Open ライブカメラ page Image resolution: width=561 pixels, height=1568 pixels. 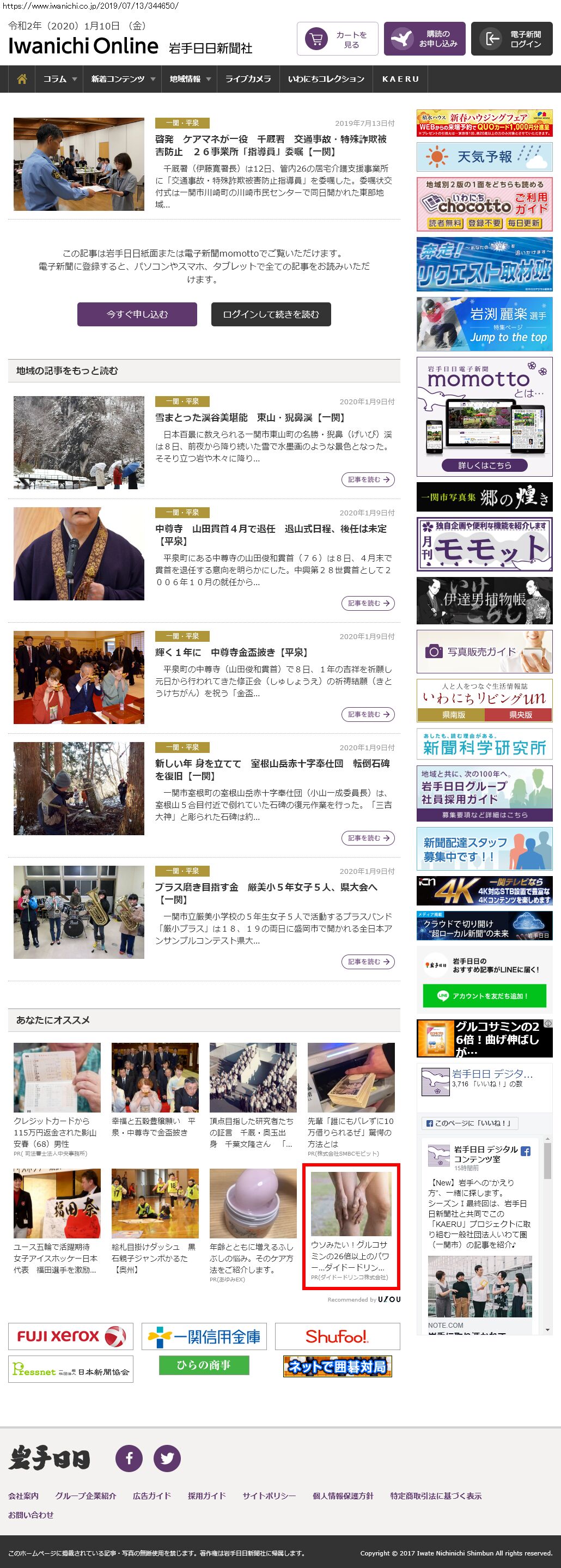coord(248,79)
